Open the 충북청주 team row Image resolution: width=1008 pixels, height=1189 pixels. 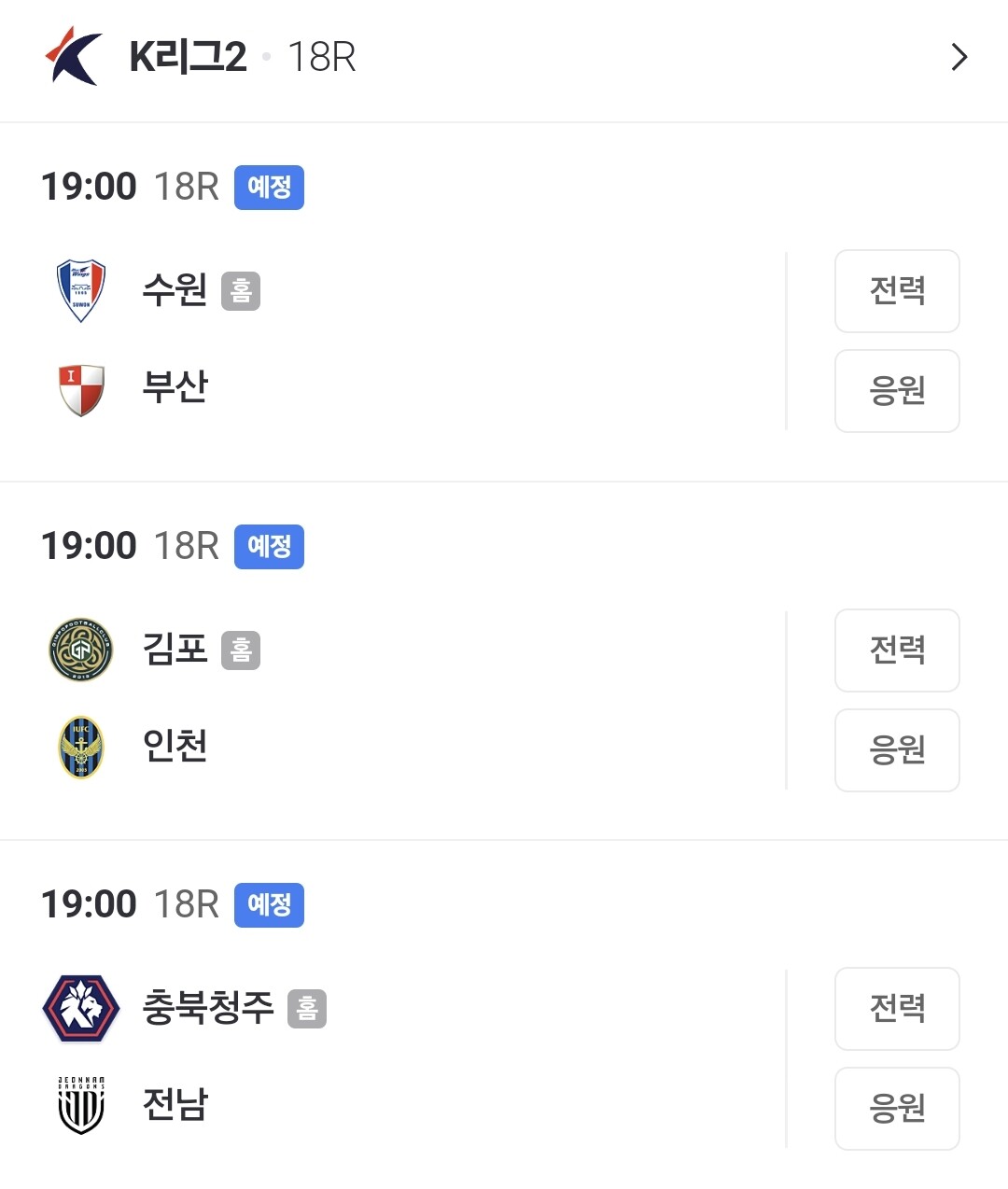point(411,1008)
